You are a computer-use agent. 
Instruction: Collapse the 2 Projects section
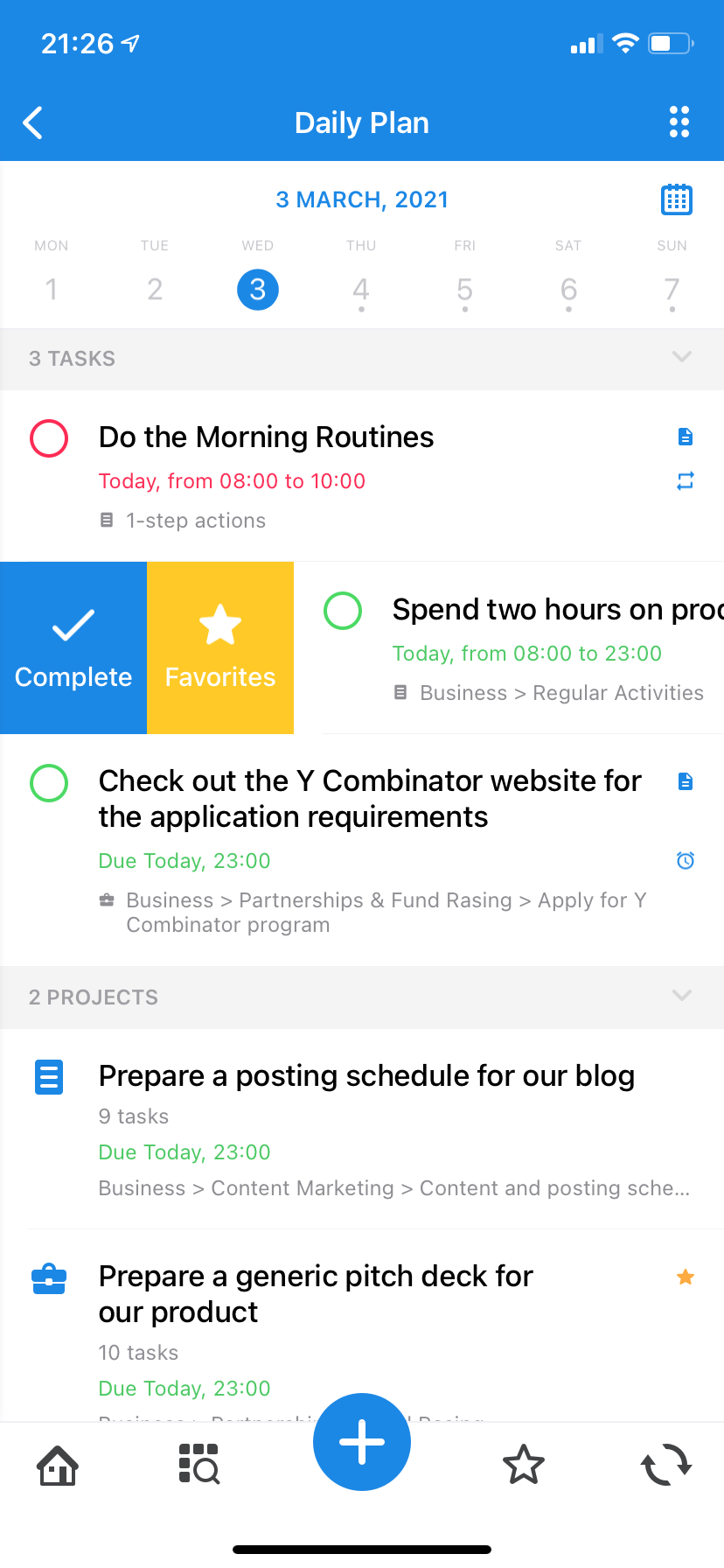(x=682, y=996)
